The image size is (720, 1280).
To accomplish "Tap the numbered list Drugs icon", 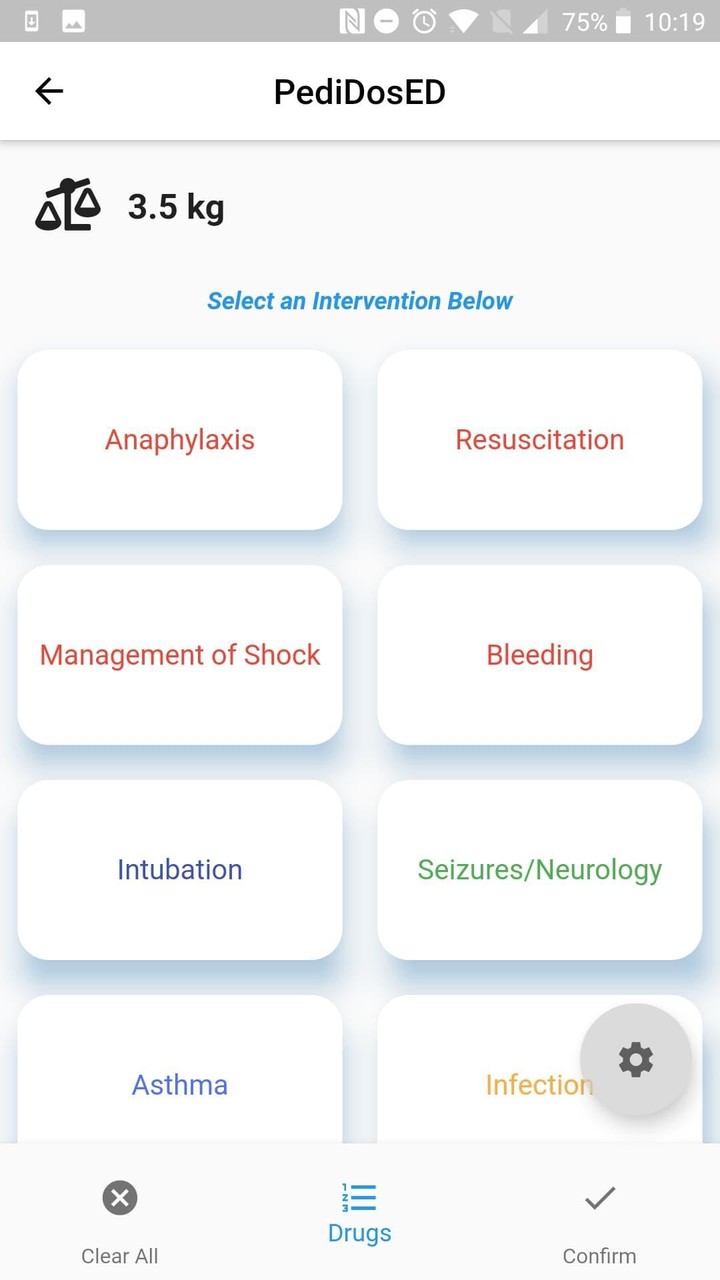I will pyautogui.click(x=359, y=1196).
